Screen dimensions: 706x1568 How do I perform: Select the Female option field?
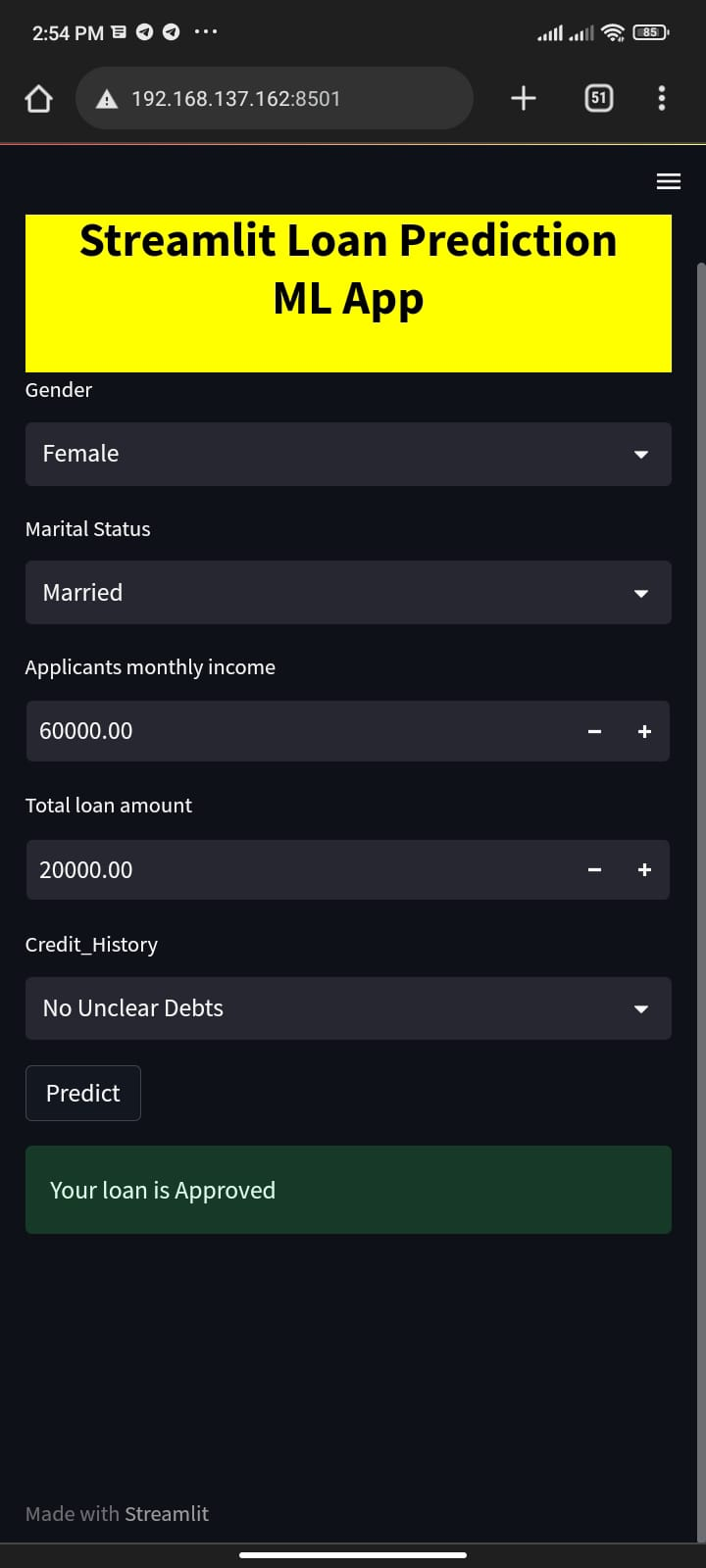pyautogui.click(x=294, y=454)
